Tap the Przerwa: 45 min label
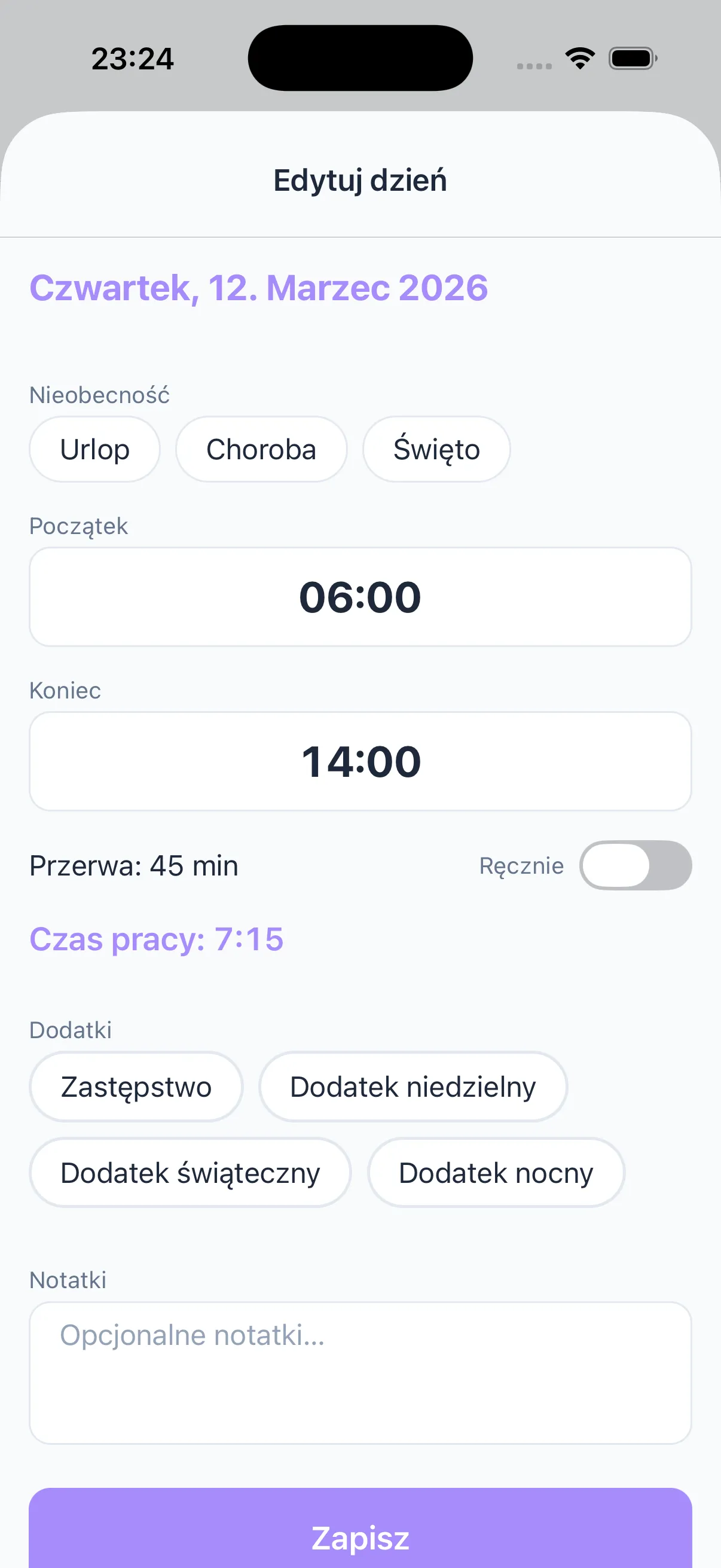The image size is (721, 1568). (133, 865)
